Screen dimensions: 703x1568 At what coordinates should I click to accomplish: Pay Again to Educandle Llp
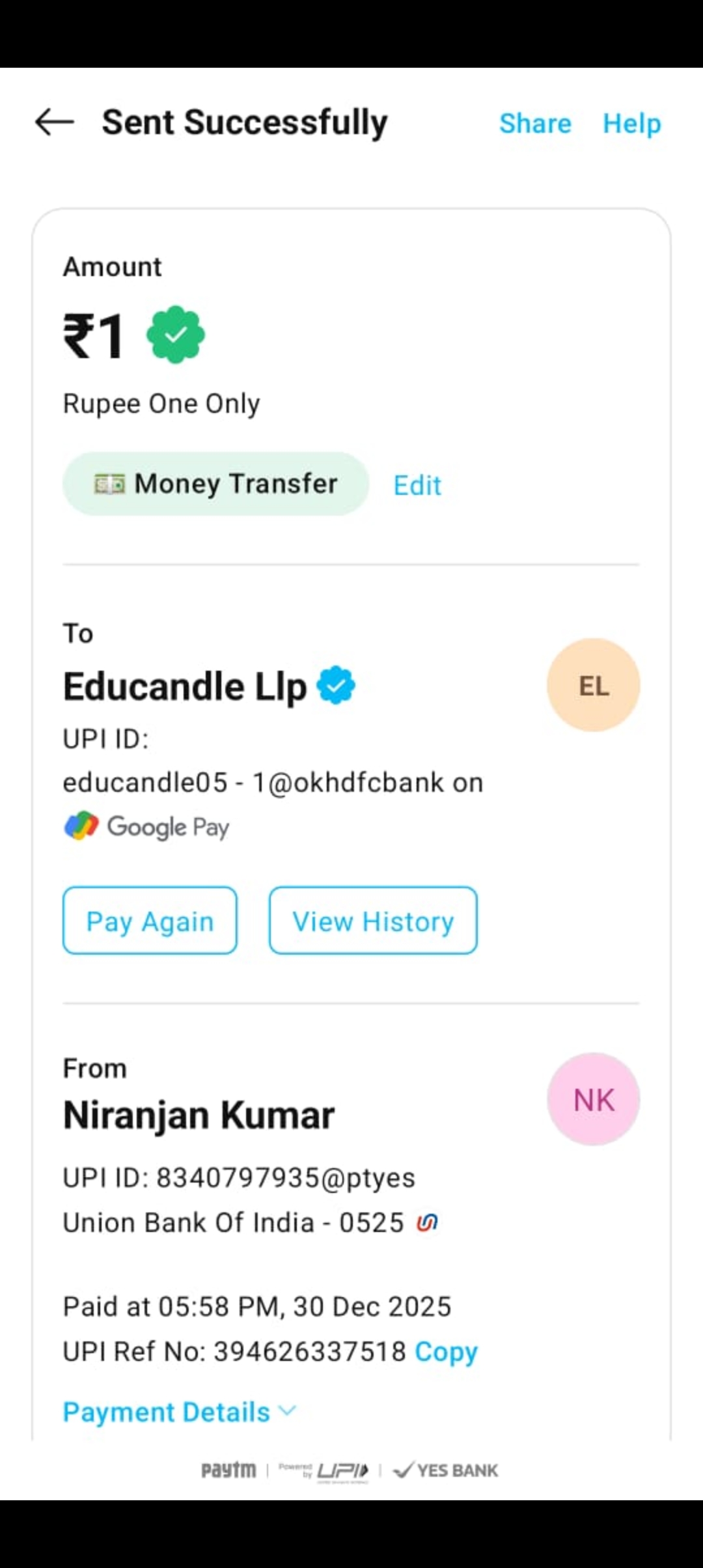(150, 921)
